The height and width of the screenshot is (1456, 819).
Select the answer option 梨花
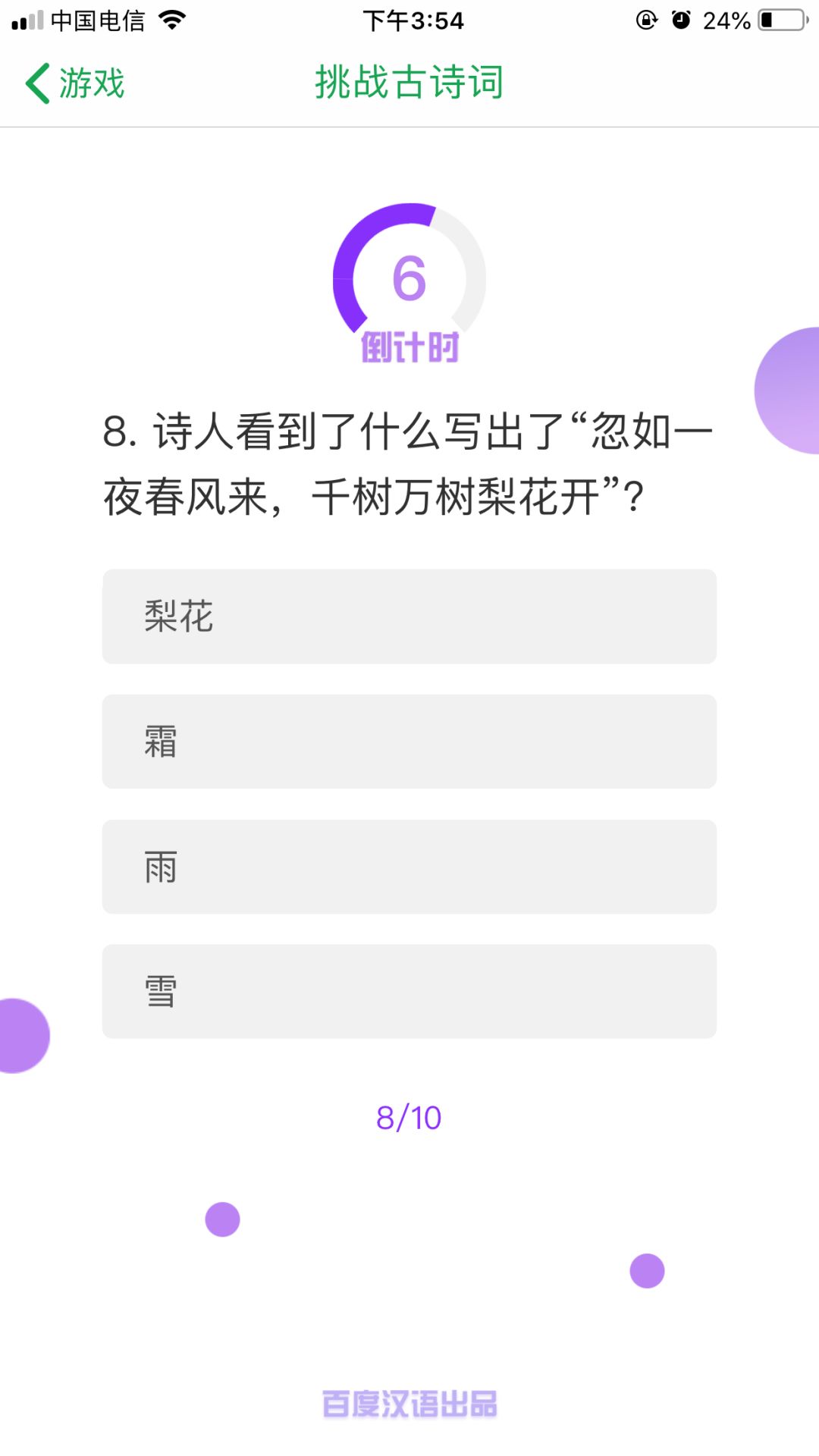coord(409,617)
